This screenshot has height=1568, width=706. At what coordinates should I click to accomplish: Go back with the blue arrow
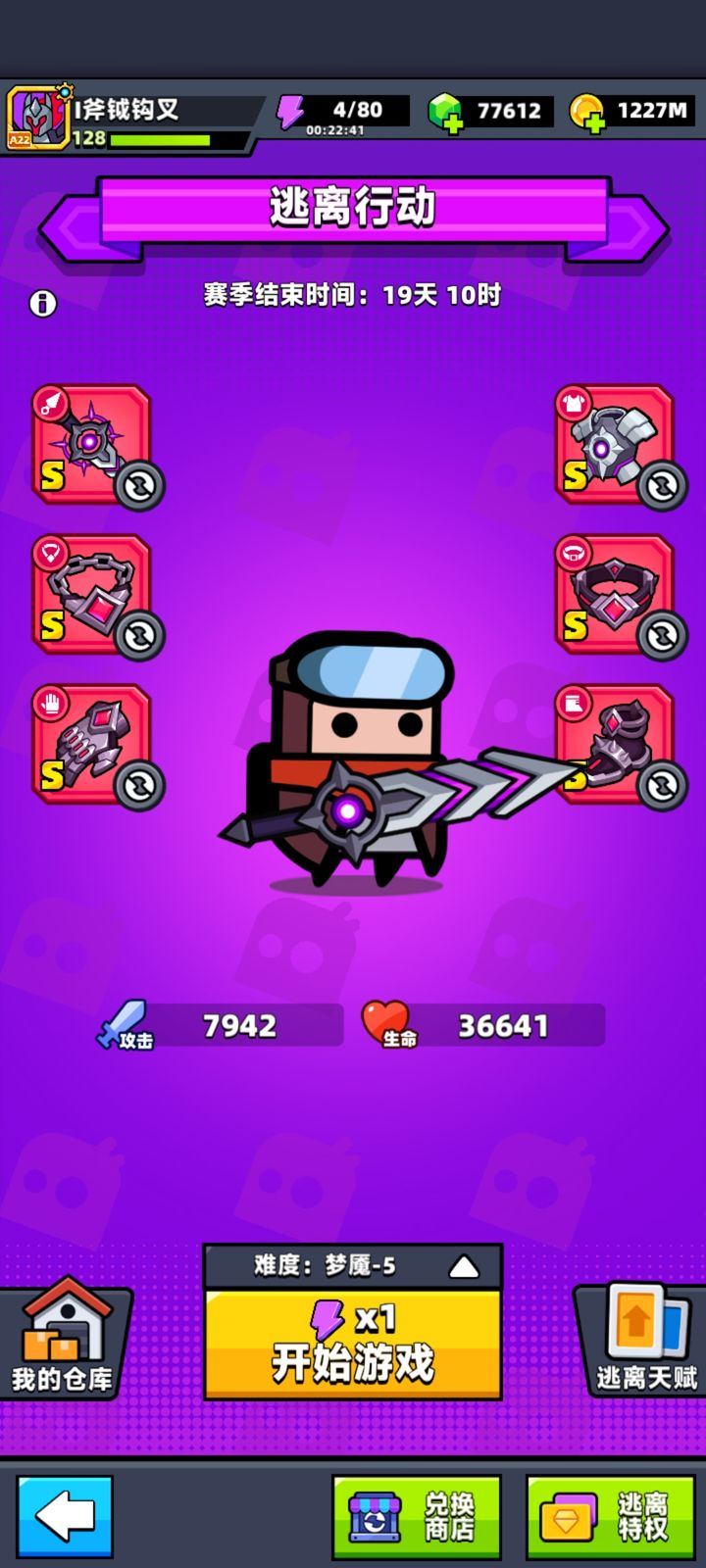pos(65,1516)
